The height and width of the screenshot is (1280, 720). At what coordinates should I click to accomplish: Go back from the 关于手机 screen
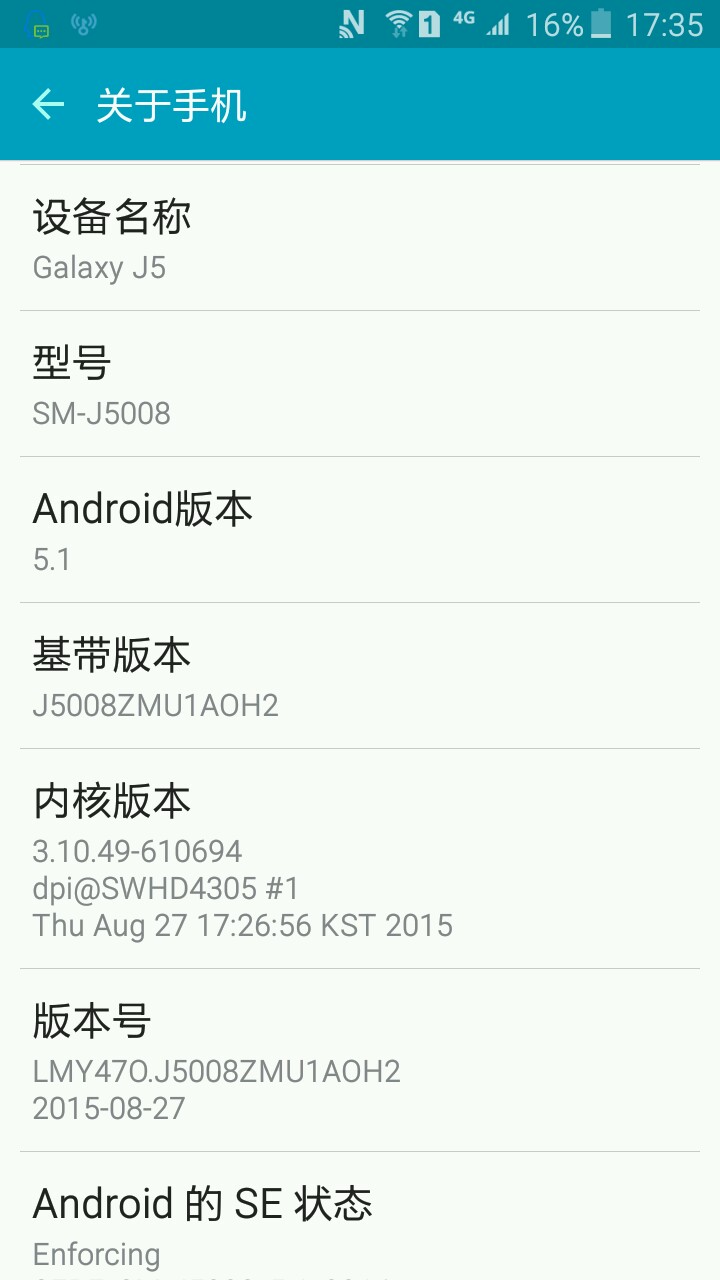tap(48, 104)
